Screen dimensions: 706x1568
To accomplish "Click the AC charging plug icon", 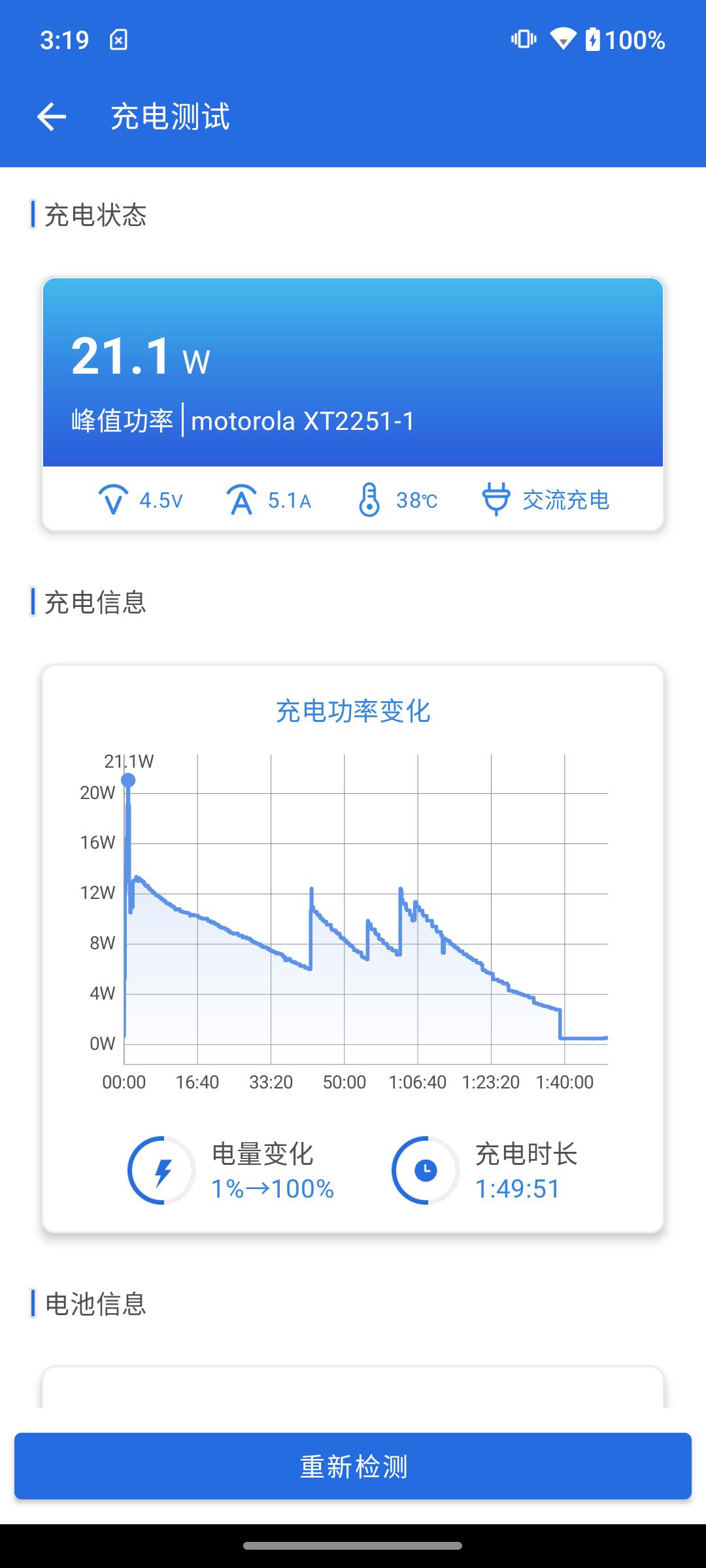I will 497,500.
